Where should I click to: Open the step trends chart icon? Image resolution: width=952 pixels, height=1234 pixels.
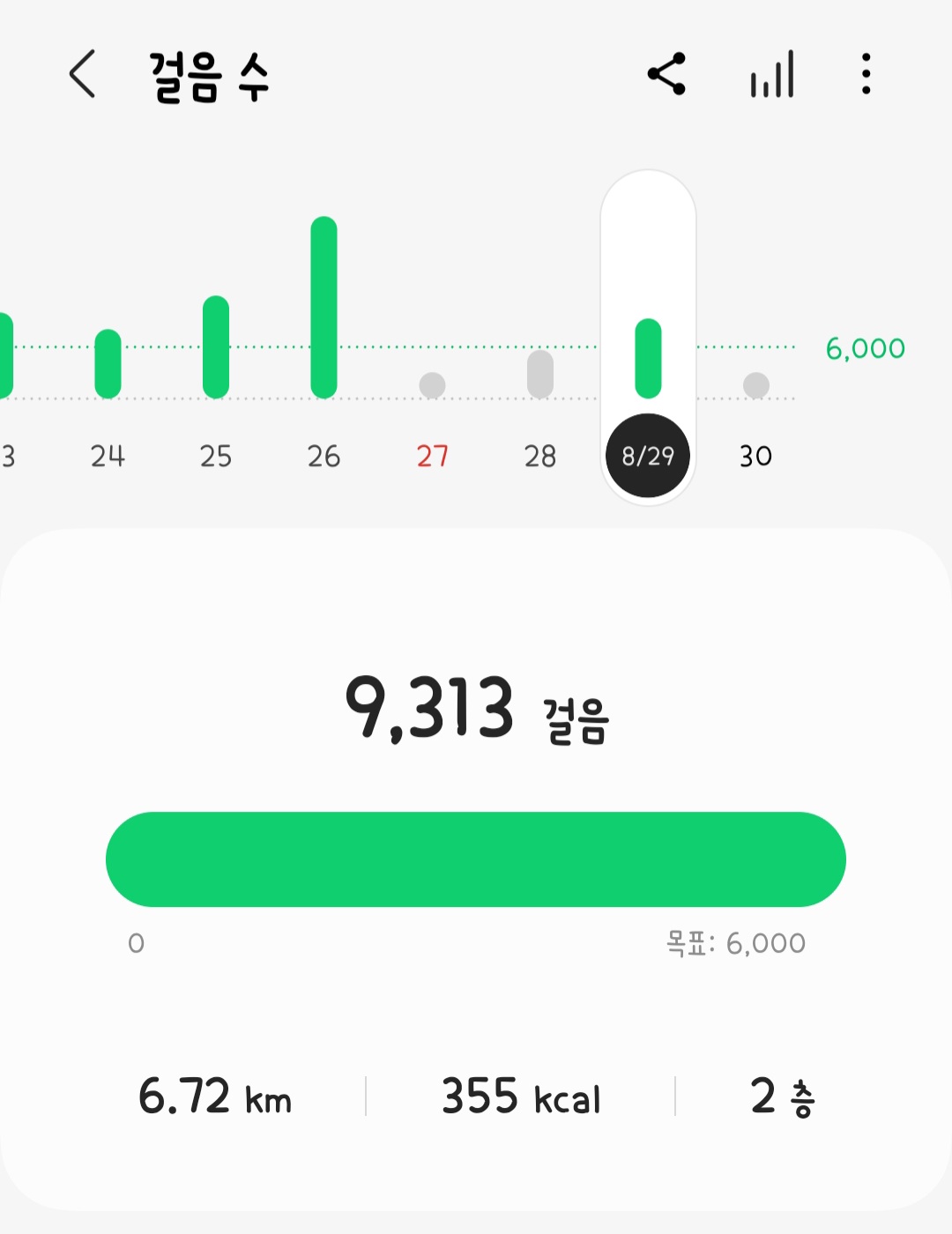pyautogui.click(x=772, y=74)
